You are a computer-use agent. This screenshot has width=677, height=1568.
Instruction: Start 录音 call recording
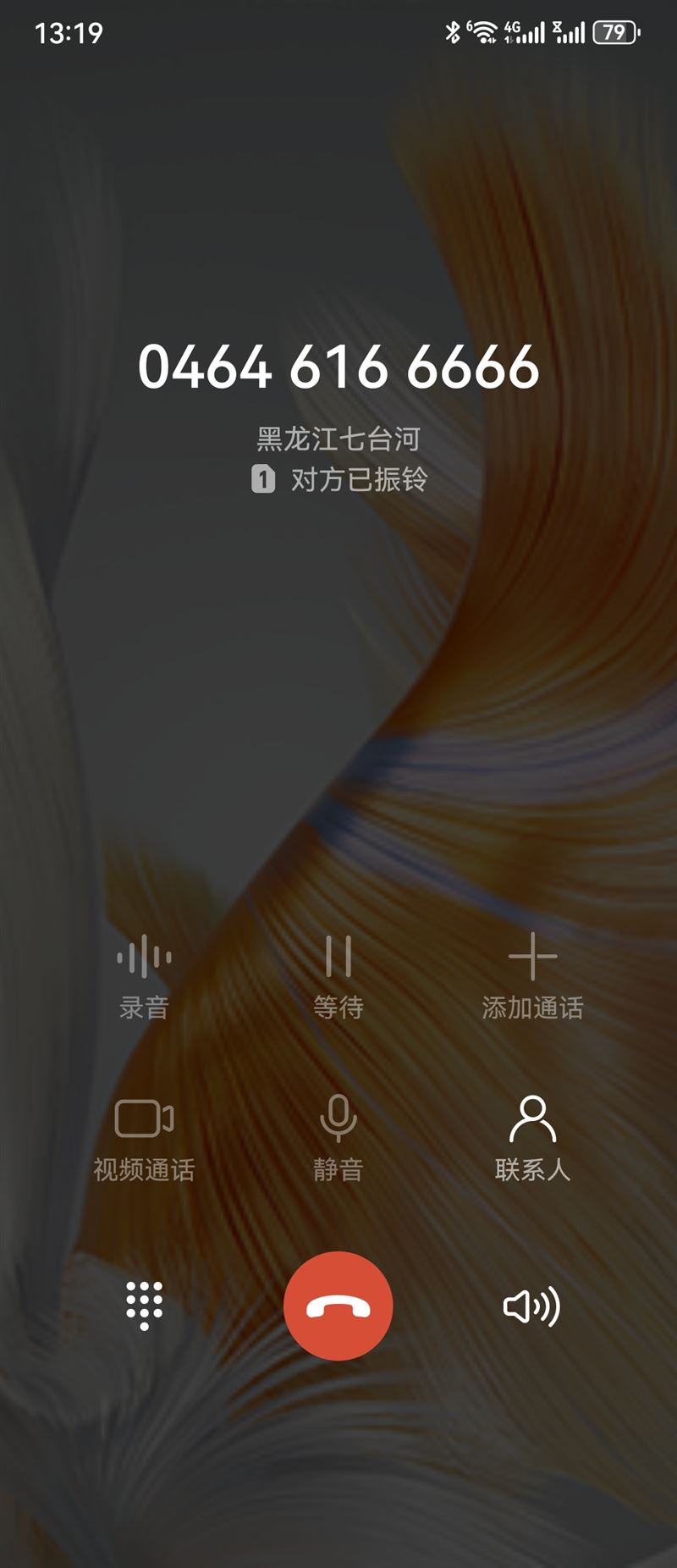pos(144,975)
